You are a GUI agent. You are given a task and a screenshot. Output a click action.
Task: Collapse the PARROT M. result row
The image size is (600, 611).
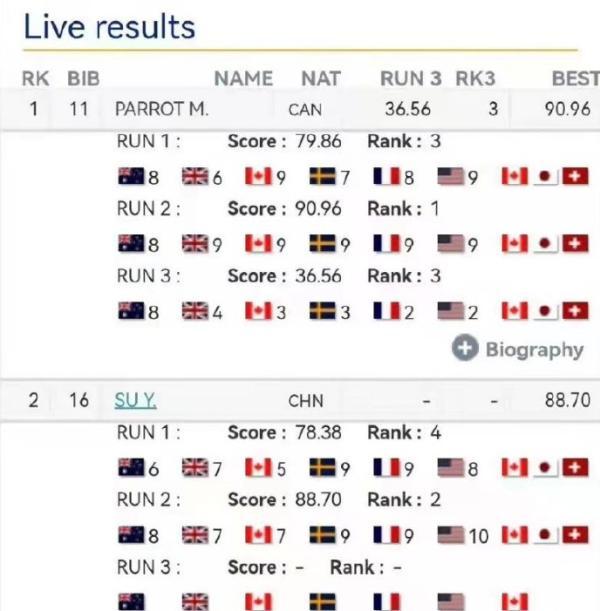tap(300, 109)
